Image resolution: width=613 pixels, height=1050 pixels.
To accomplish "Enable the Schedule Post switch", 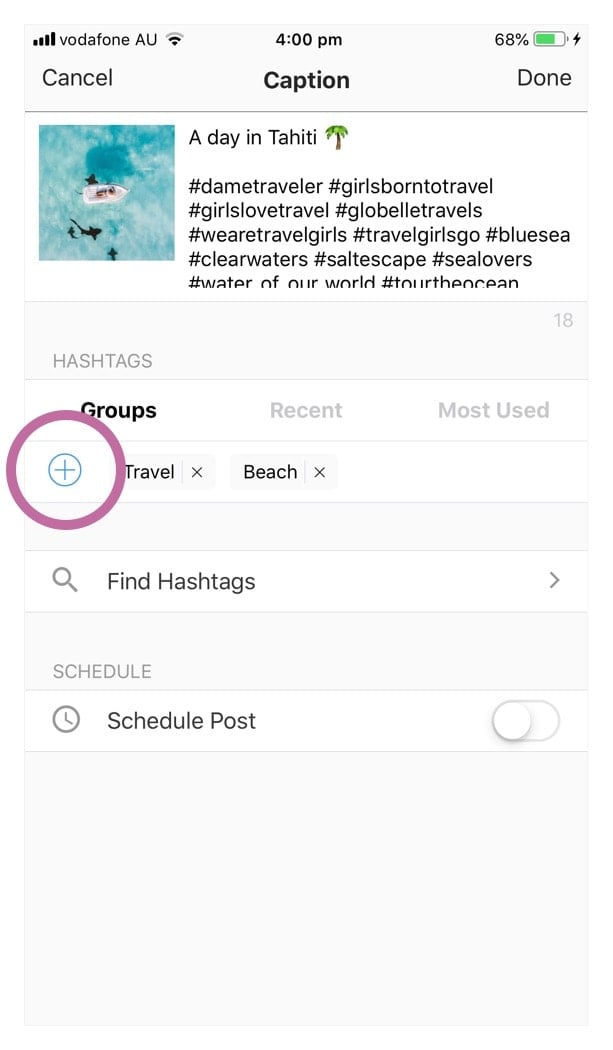I will tap(525, 721).
